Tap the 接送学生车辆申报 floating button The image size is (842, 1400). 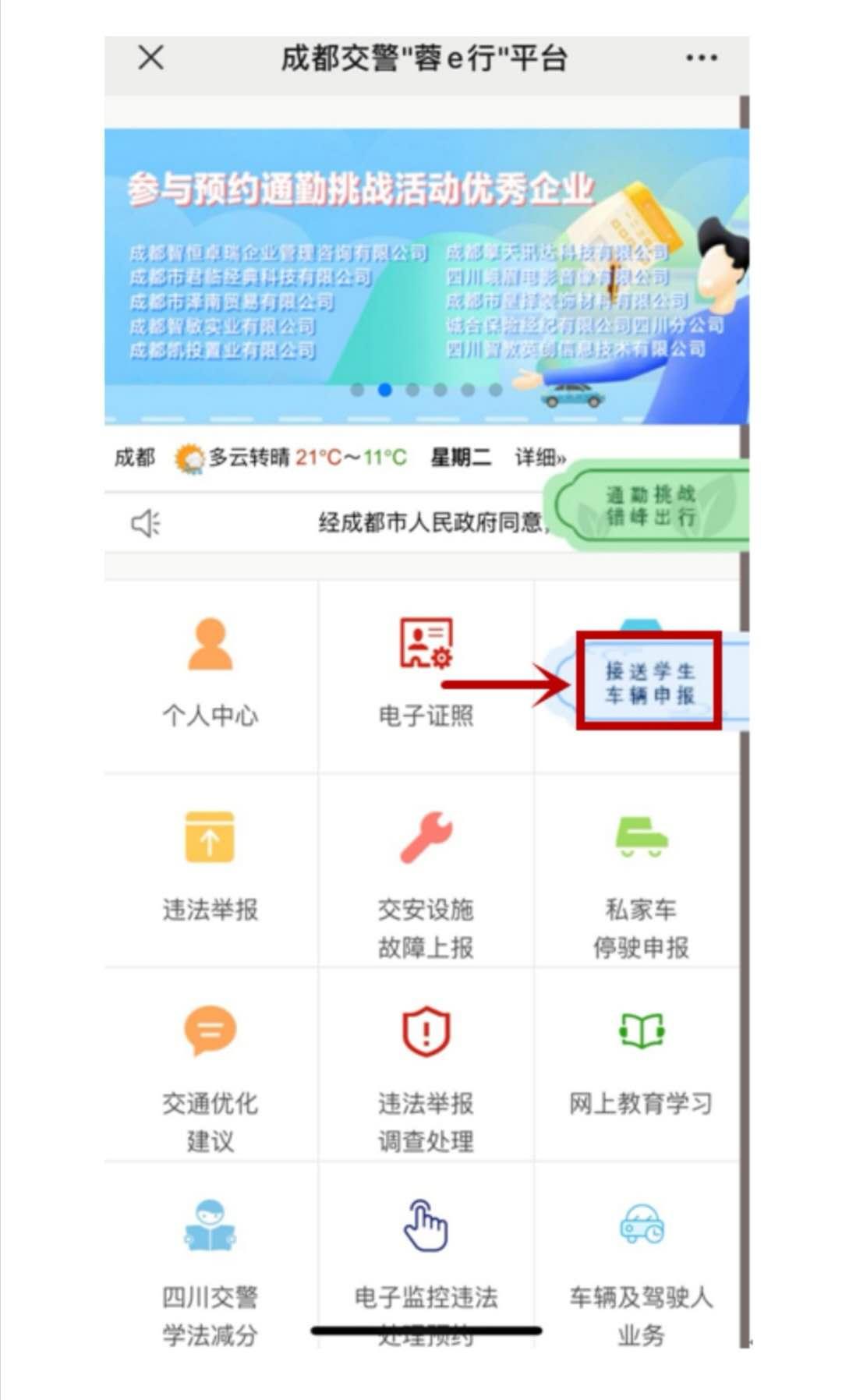pos(649,682)
